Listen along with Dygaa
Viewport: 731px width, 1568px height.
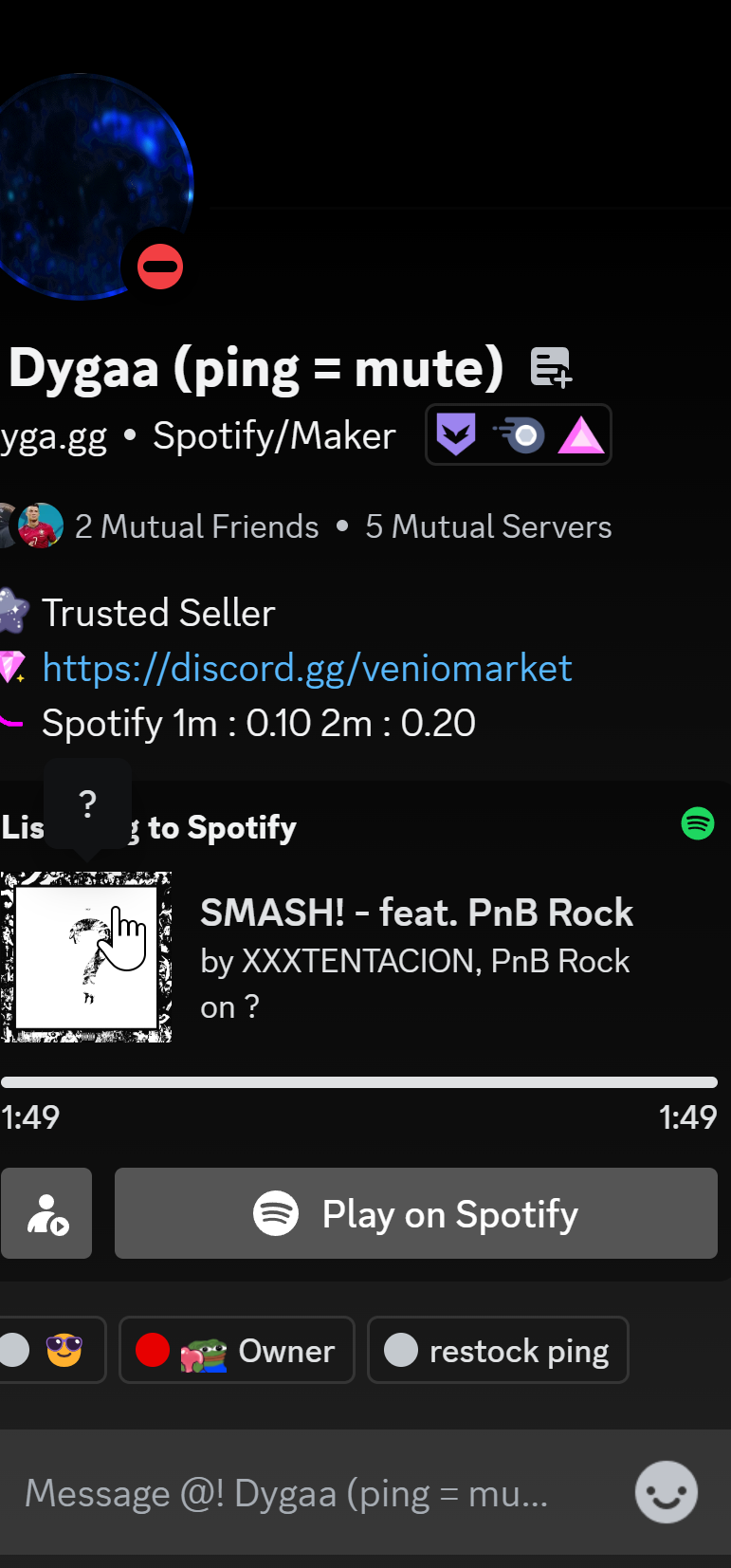click(46, 1213)
